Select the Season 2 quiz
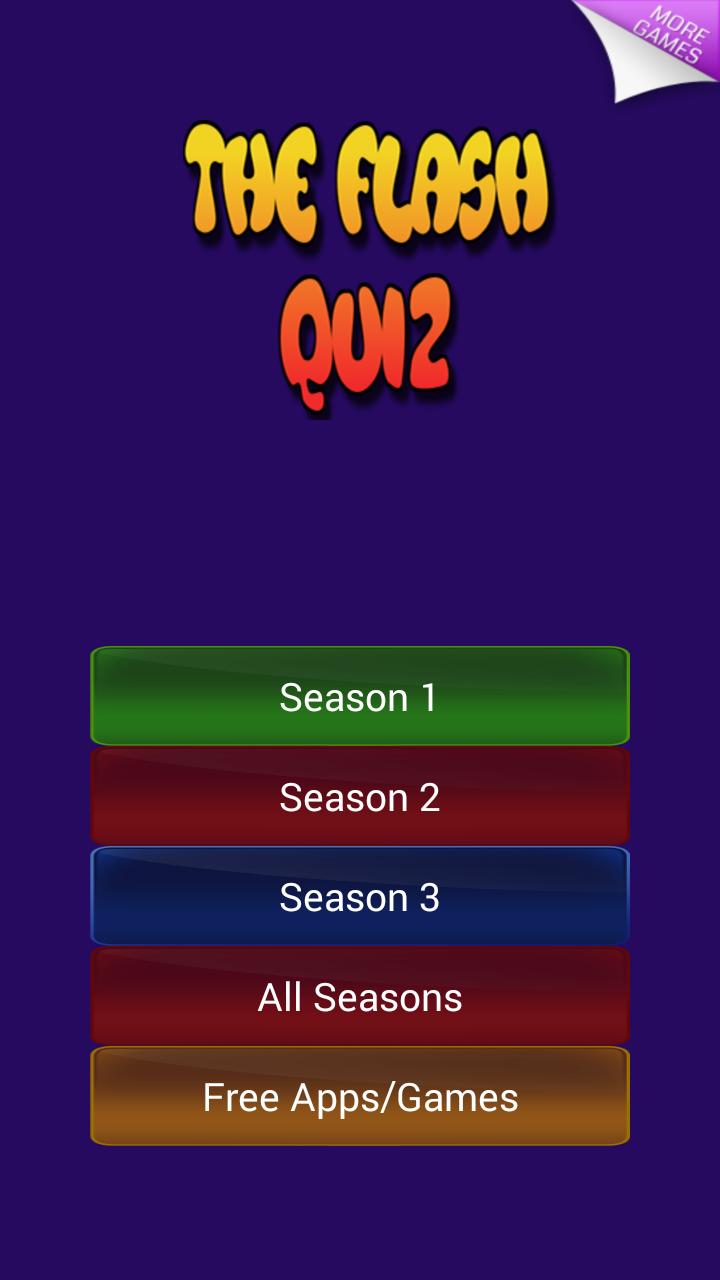720x1280 pixels. point(360,797)
